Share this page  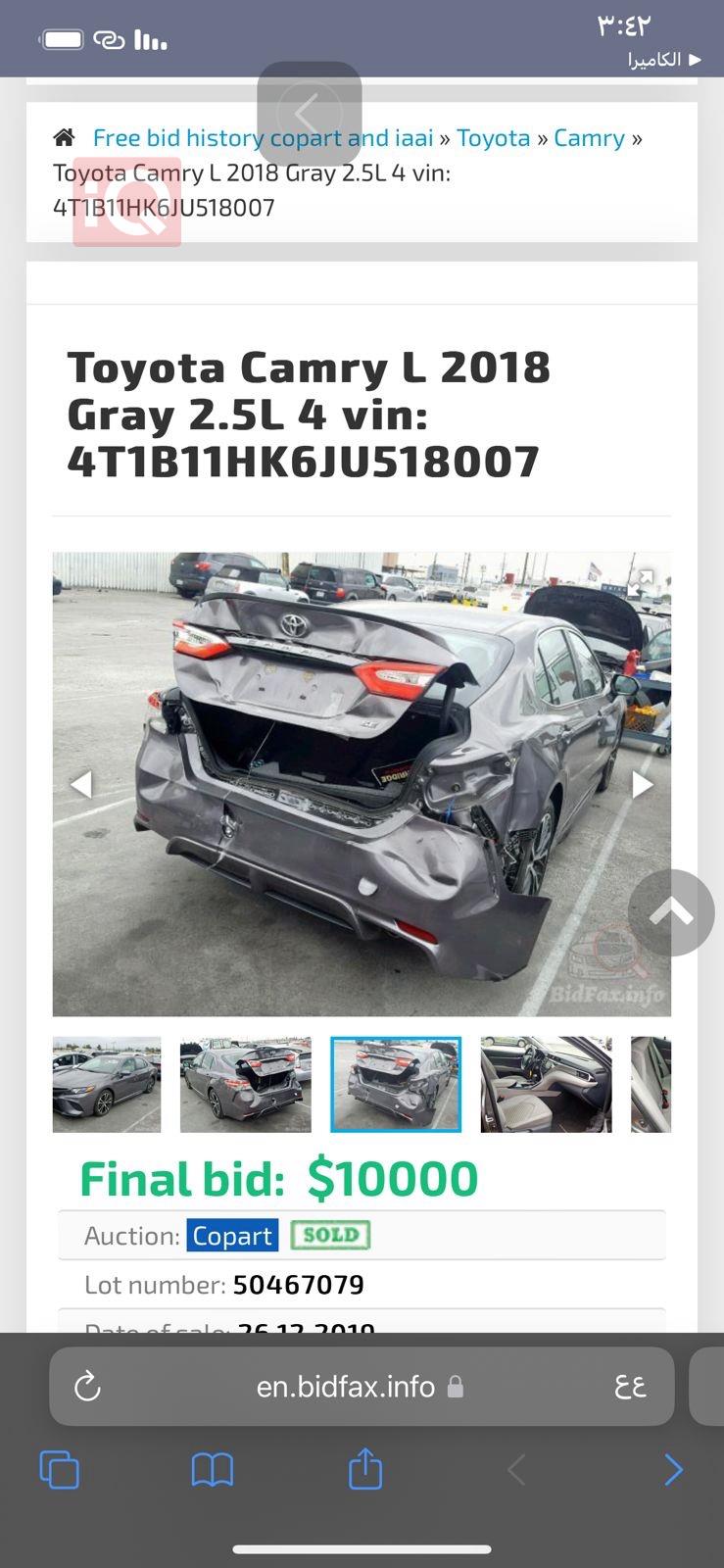click(365, 1469)
